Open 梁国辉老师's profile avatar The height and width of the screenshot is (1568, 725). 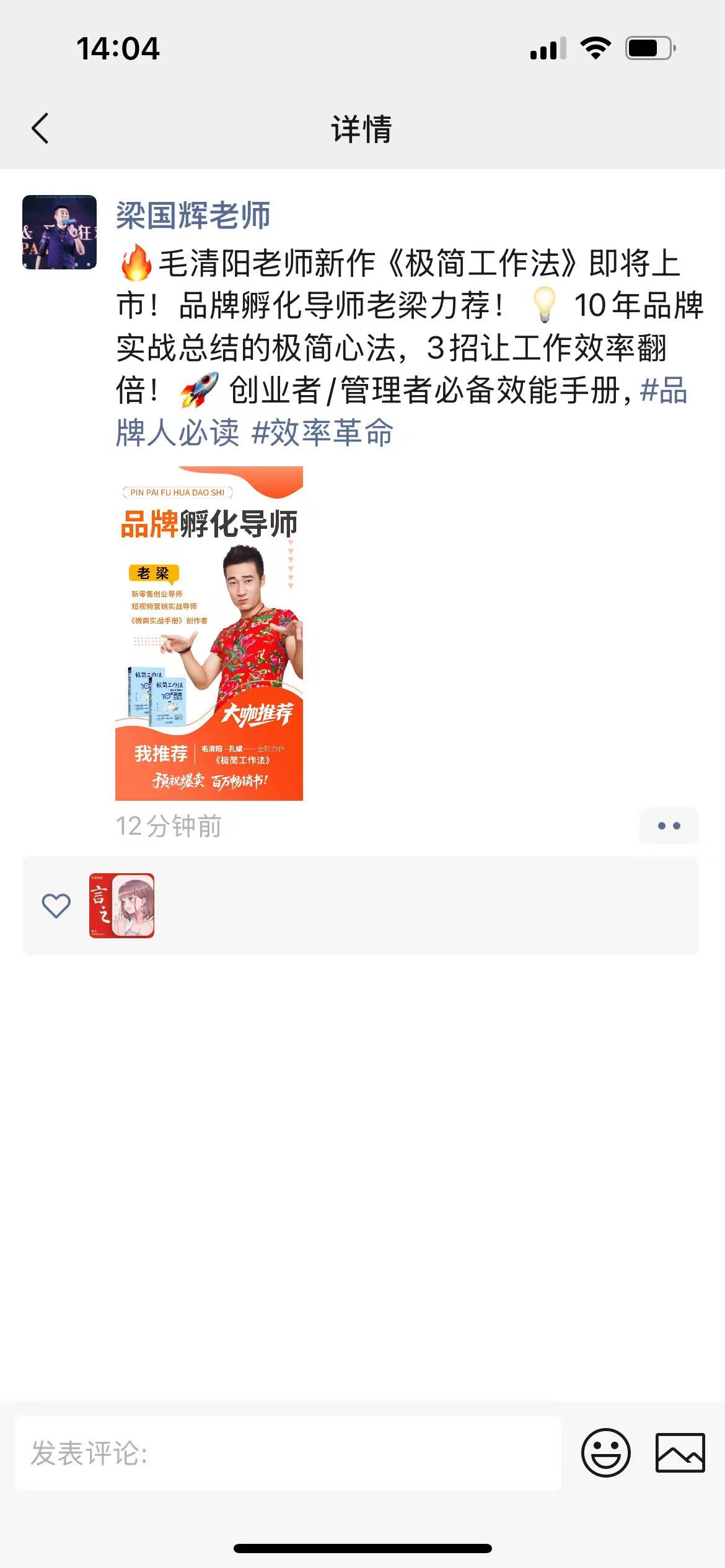(59, 232)
